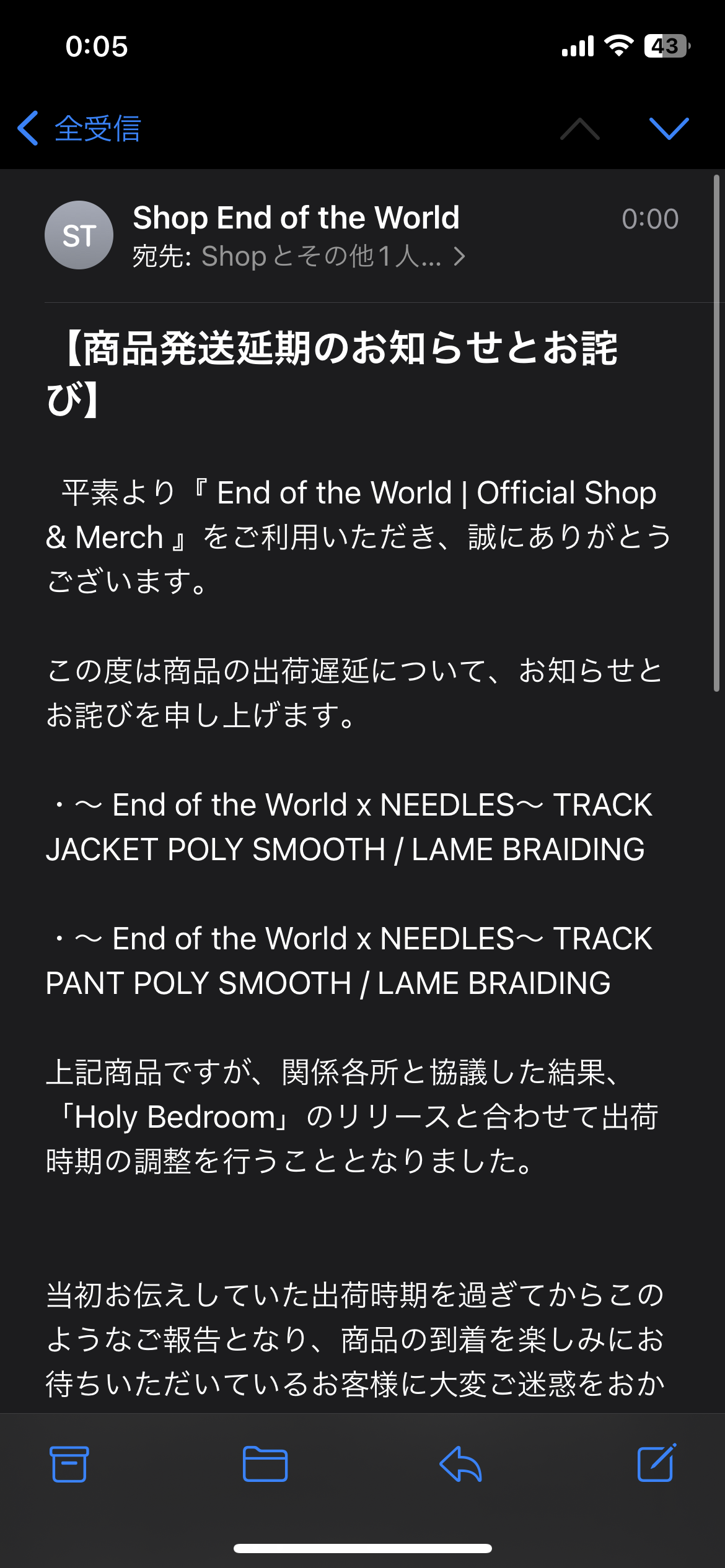
Task: Move this message to a folder
Action: point(265,1464)
